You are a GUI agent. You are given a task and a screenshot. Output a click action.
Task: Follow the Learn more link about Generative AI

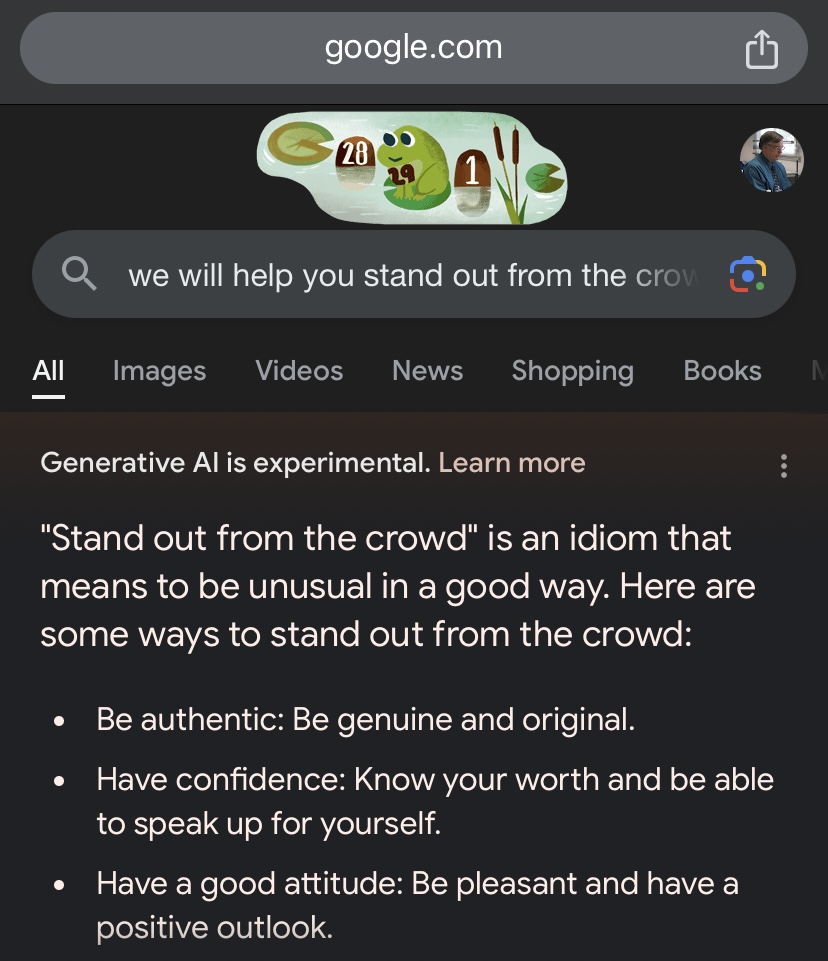coord(511,463)
